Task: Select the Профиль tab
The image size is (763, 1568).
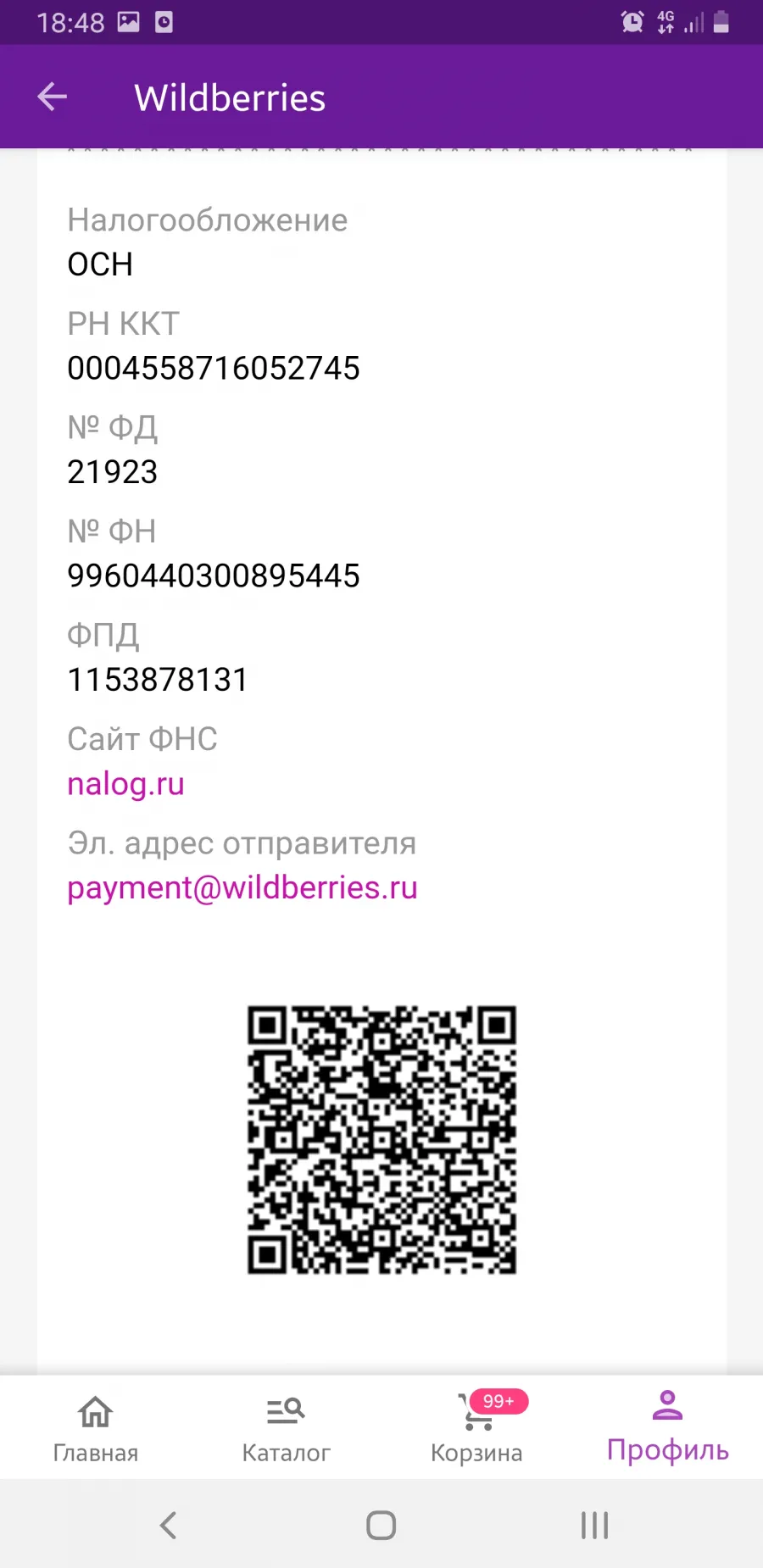Action: [x=667, y=1428]
